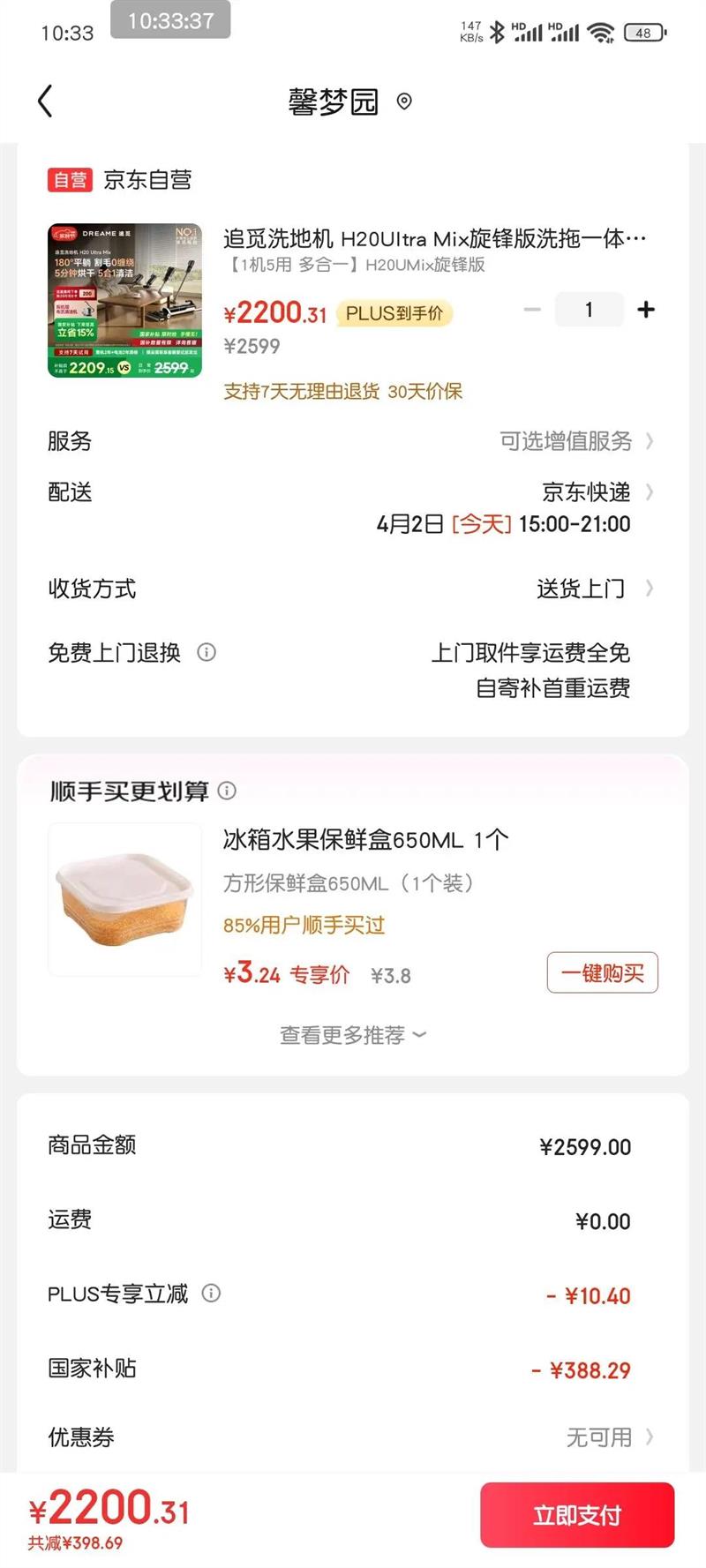The width and height of the screenshot is (706, 1568).
Task: Open the 馨梦园 delivery address selector
Action: (348, 102)
